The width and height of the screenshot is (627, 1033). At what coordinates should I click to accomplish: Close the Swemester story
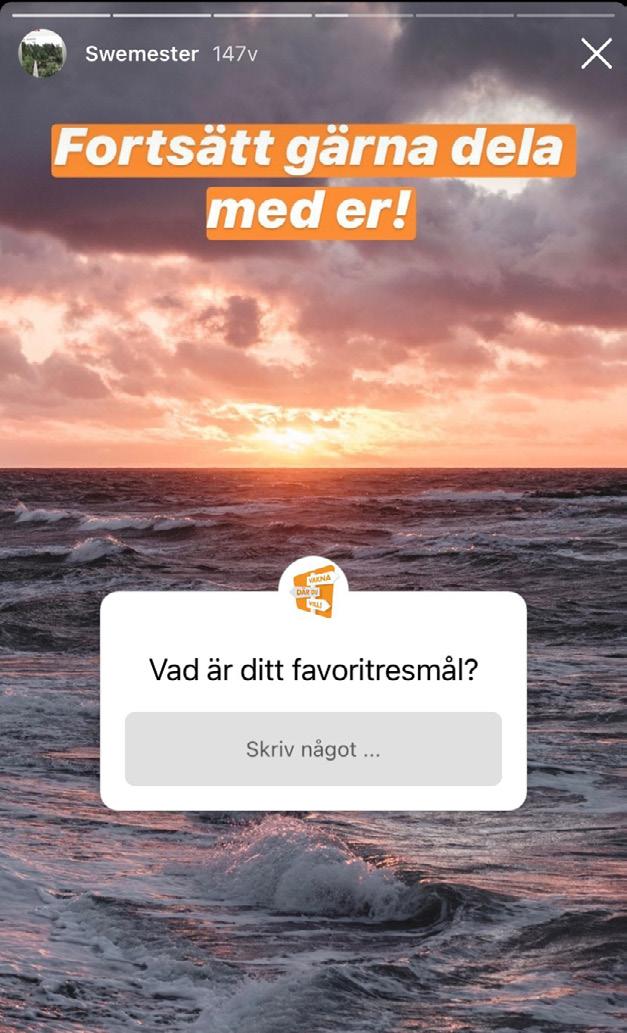(x=596, y=54)
